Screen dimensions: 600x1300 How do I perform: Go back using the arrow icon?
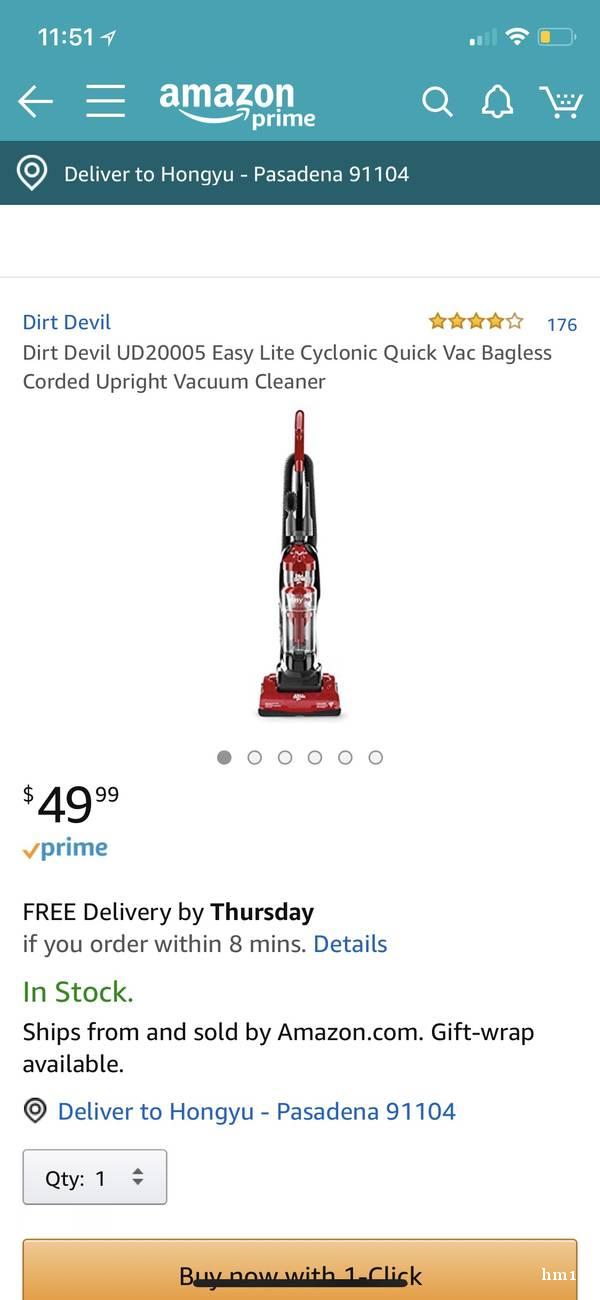35,101
